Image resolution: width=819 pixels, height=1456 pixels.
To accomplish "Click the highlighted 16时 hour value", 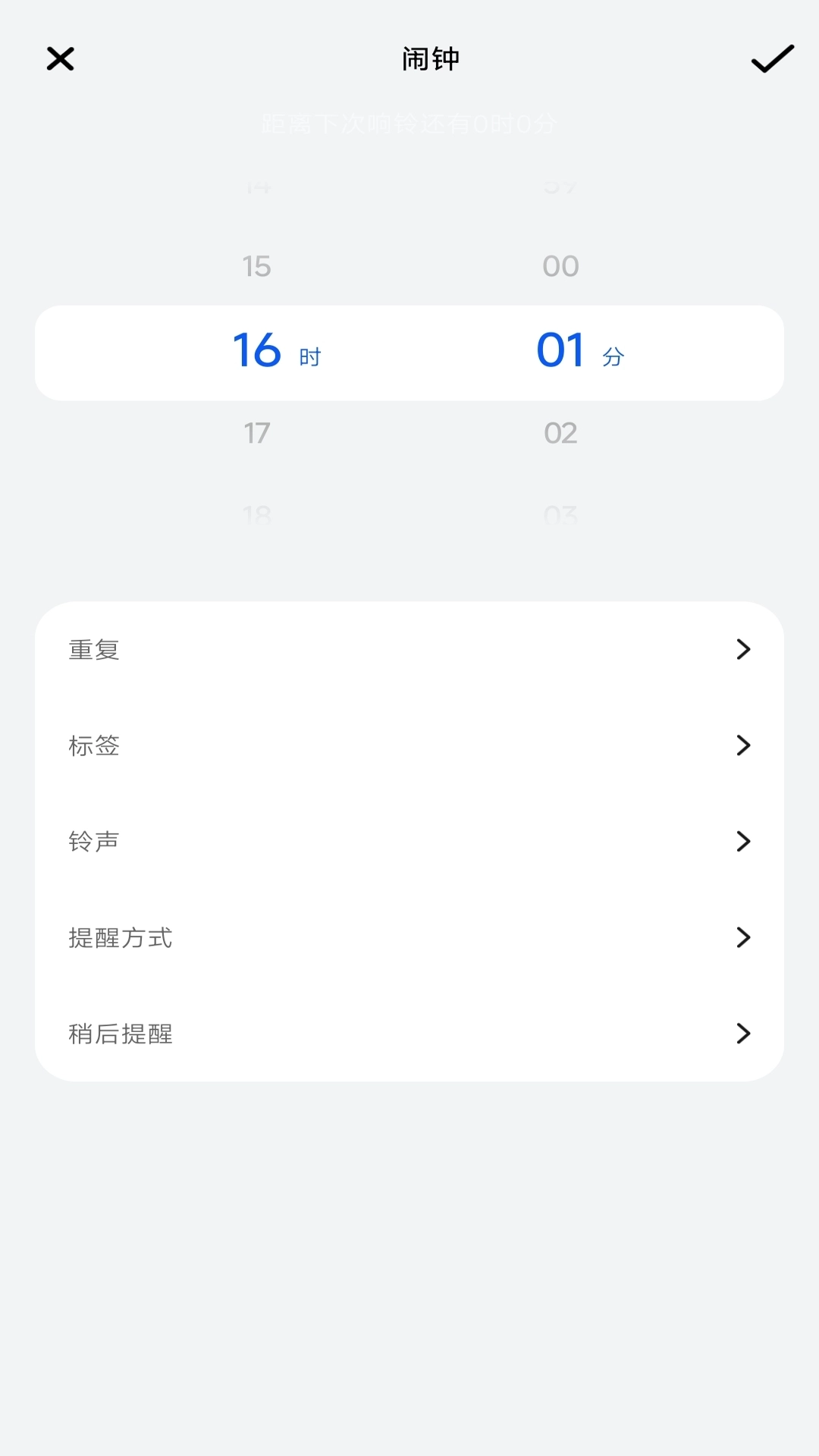I will pos(273,351).
